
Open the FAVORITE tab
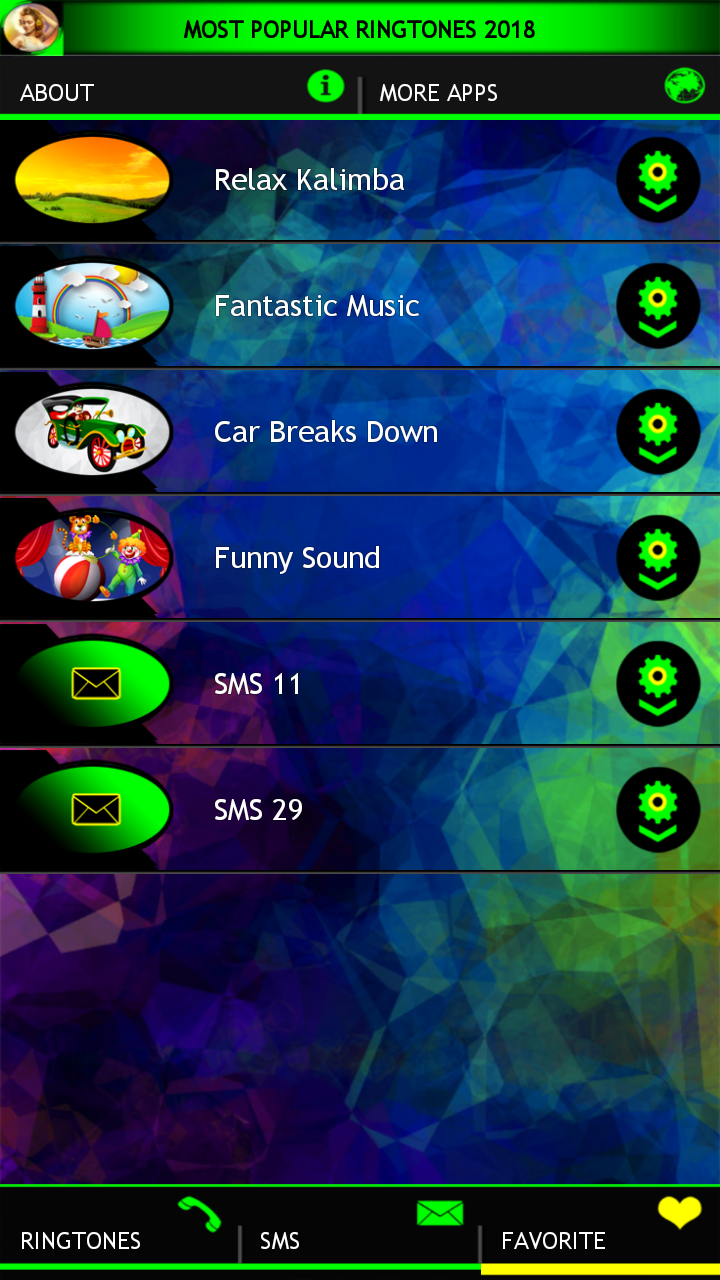(552, 1240)
